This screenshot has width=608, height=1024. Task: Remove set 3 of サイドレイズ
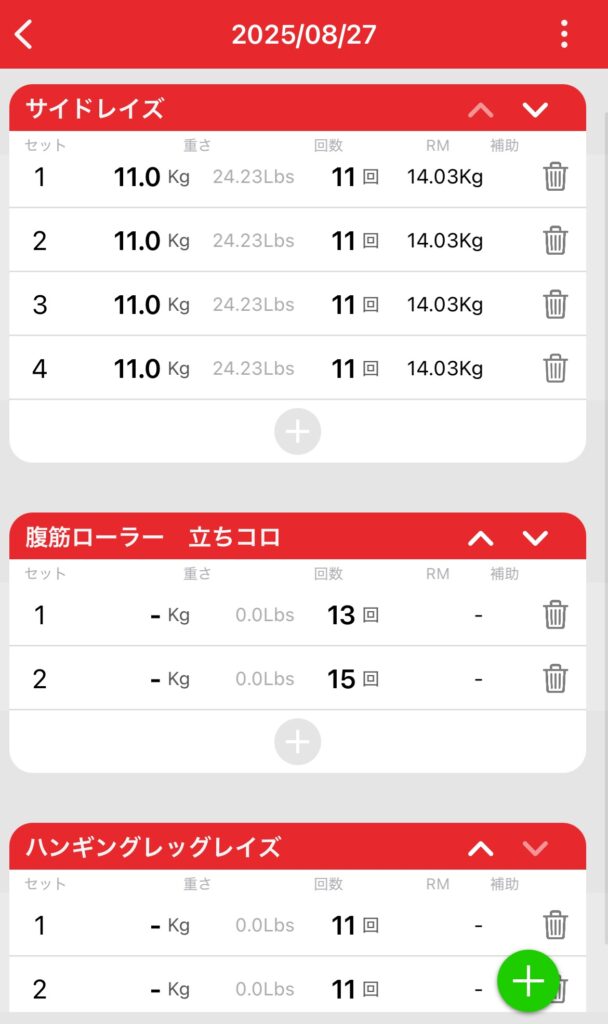pos(555,305)
